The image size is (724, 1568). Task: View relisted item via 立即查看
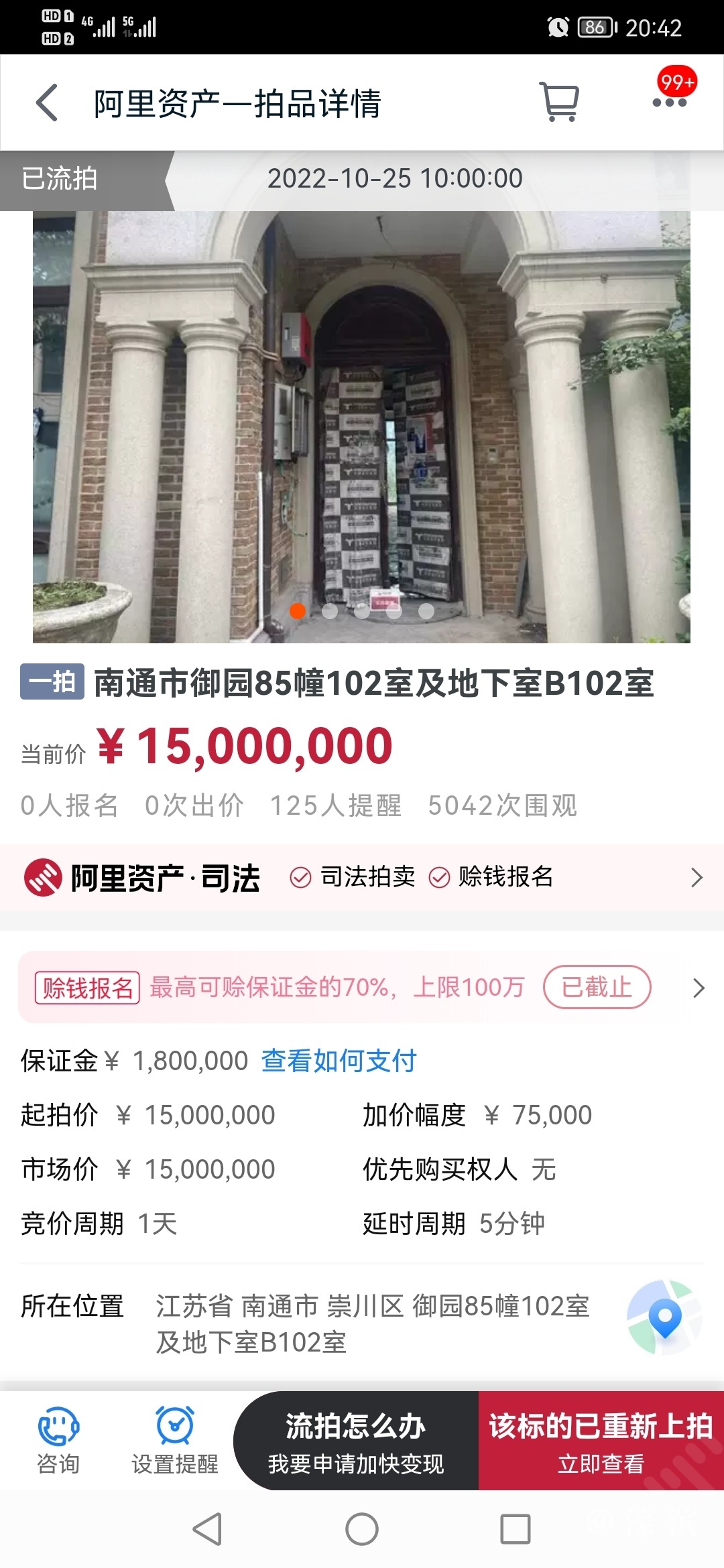coord(601,1441)
